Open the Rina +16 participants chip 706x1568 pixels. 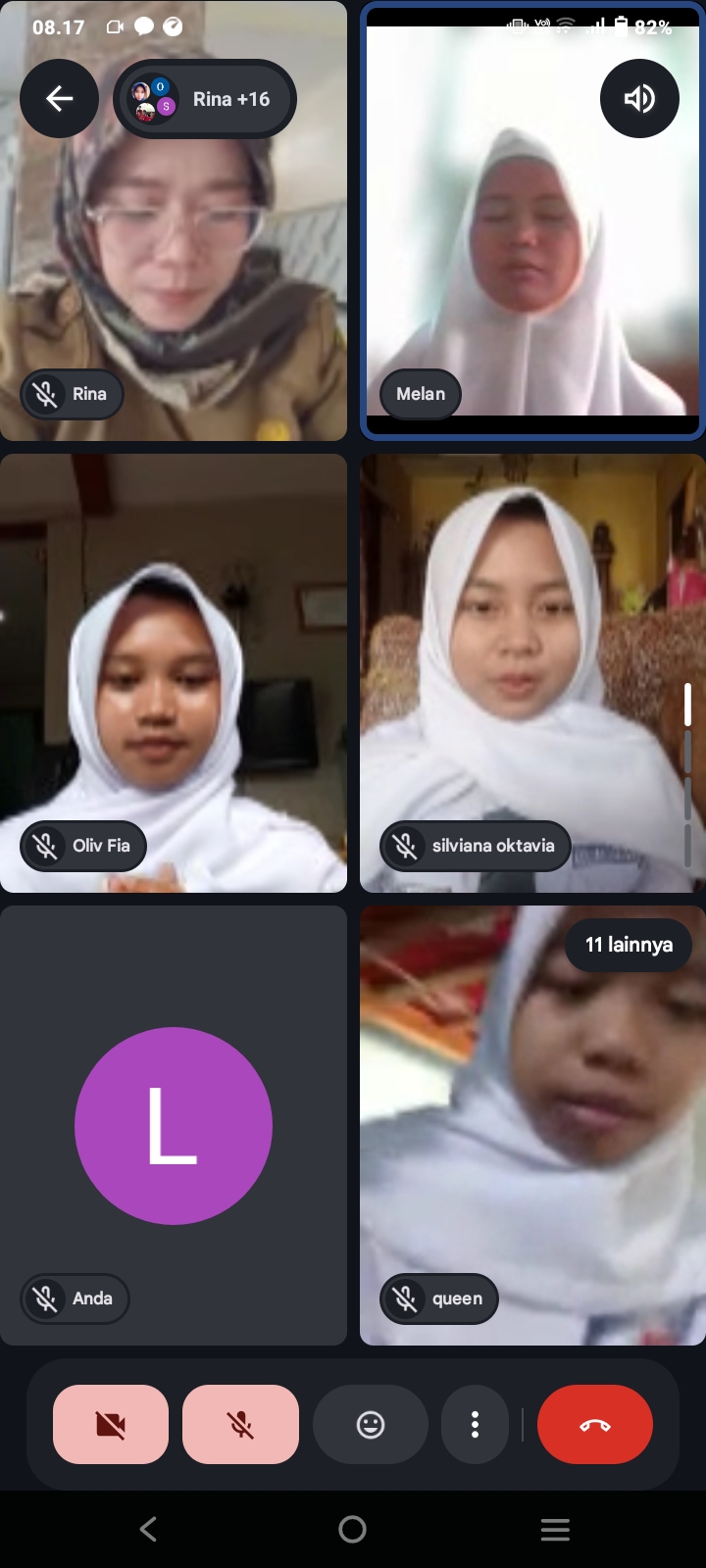[205, 99]
